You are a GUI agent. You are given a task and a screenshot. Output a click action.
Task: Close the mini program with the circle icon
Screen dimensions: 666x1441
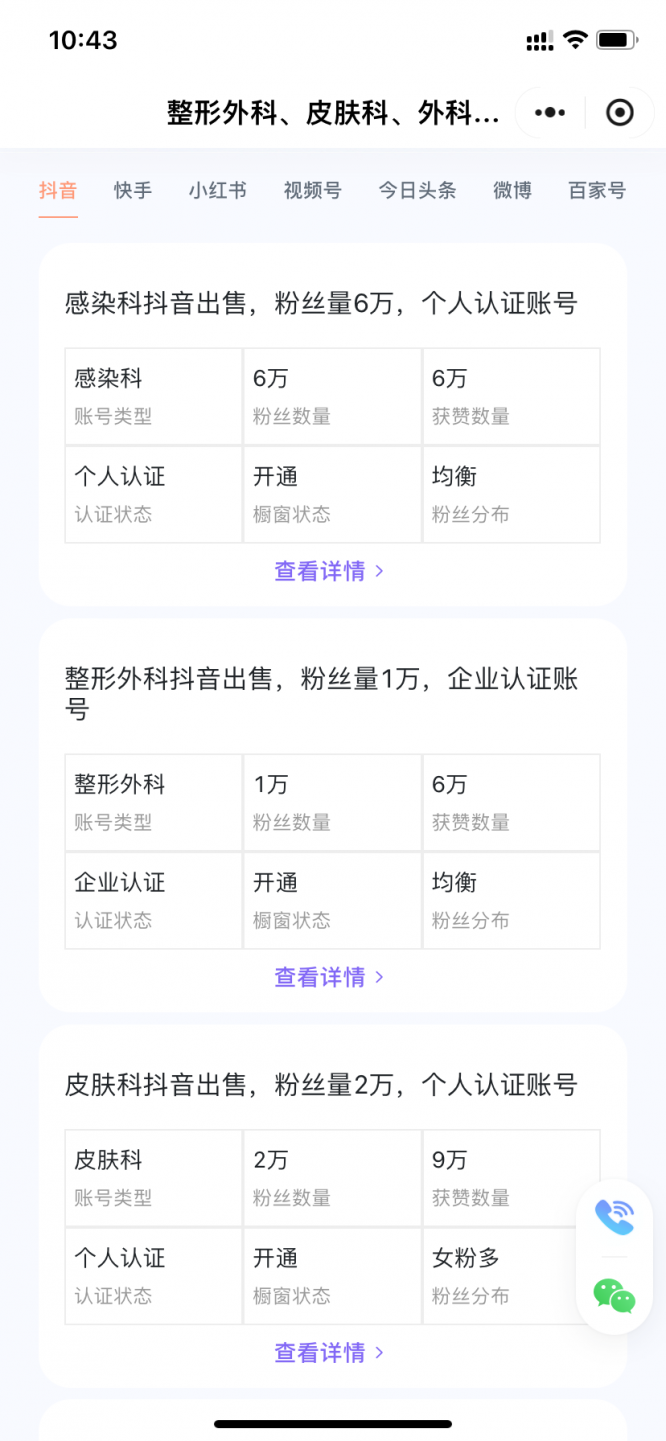[x=620, y=113]
